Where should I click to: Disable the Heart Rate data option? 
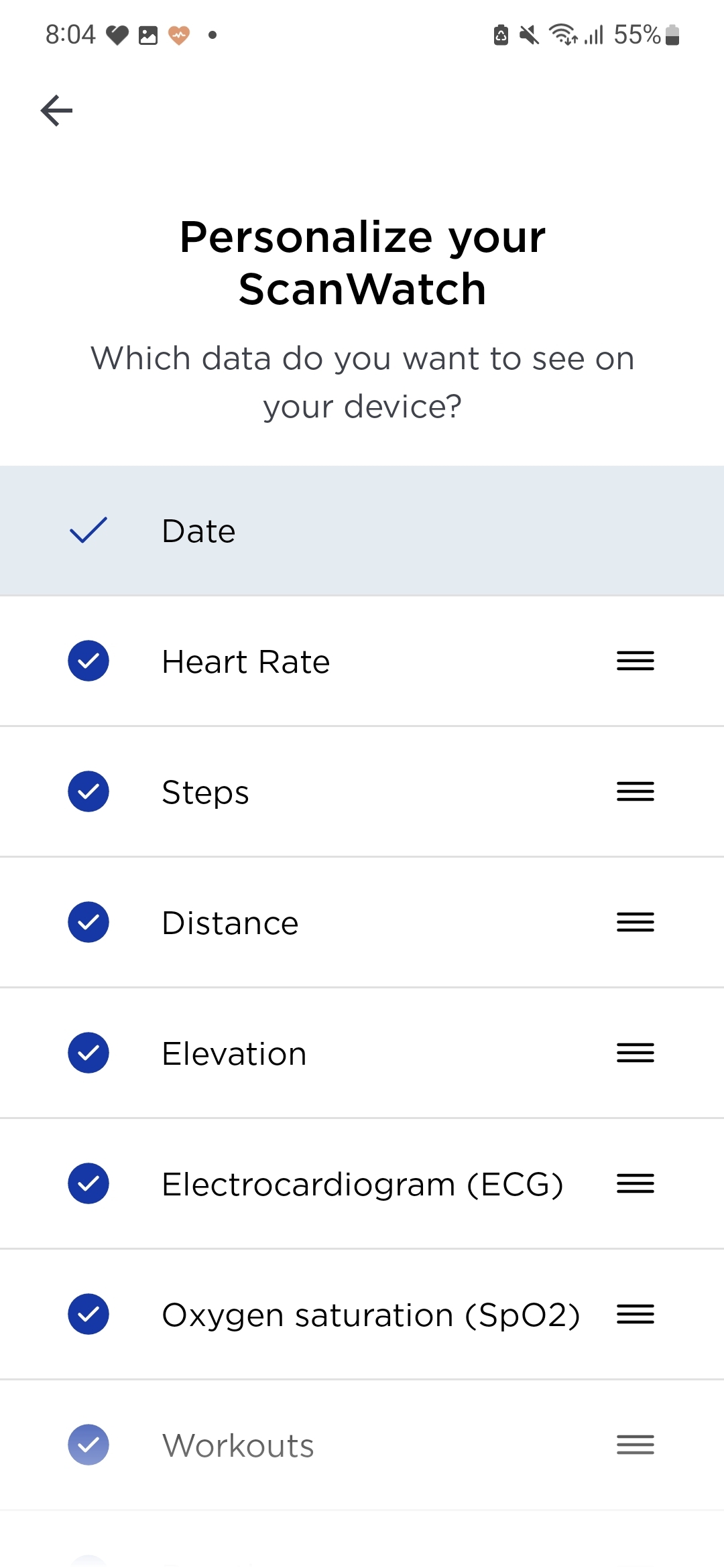tap(88, 661)
